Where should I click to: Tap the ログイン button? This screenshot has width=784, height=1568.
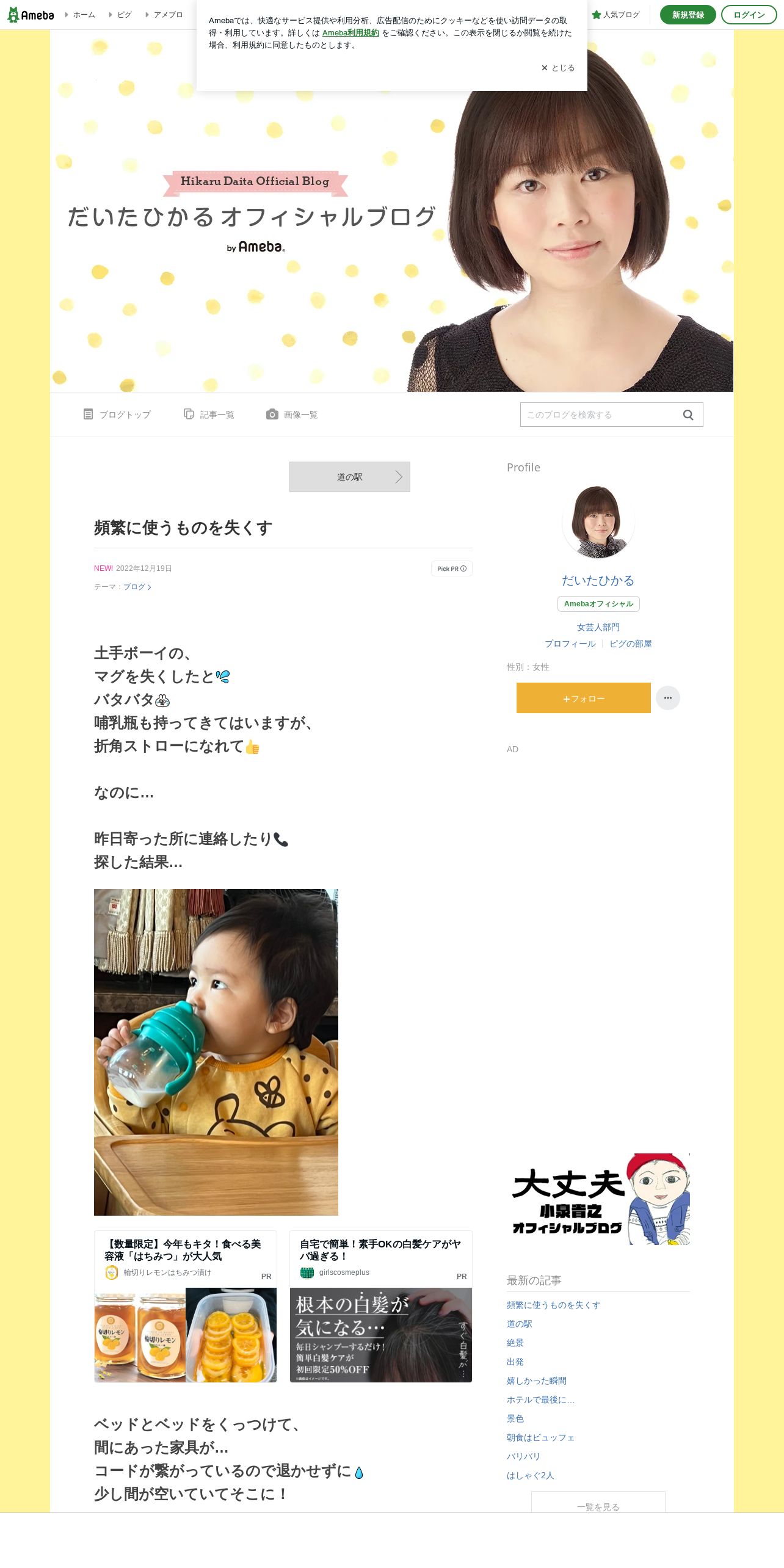749,15
